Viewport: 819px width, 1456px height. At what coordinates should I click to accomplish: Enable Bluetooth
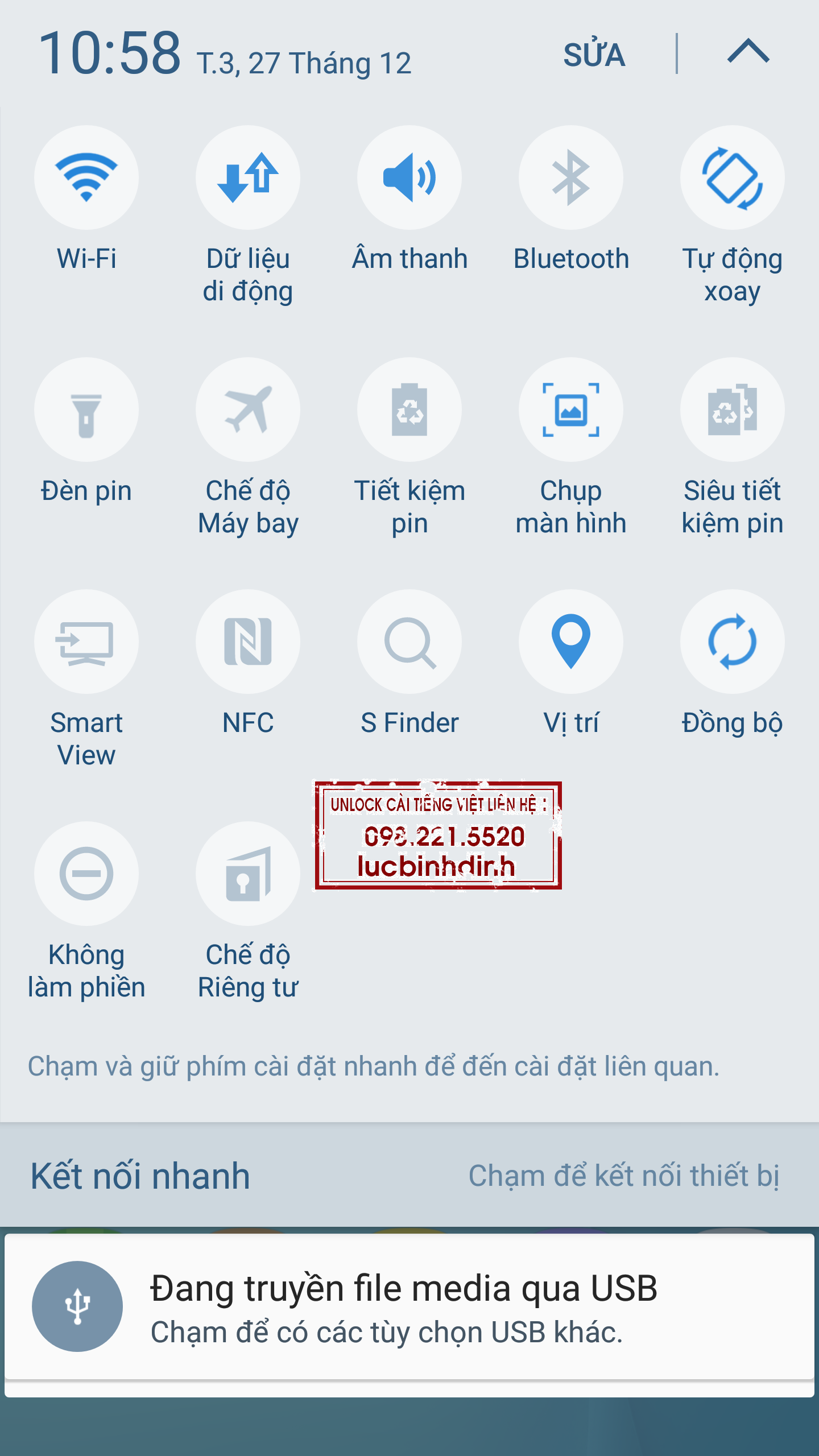(x=571, y=177)
